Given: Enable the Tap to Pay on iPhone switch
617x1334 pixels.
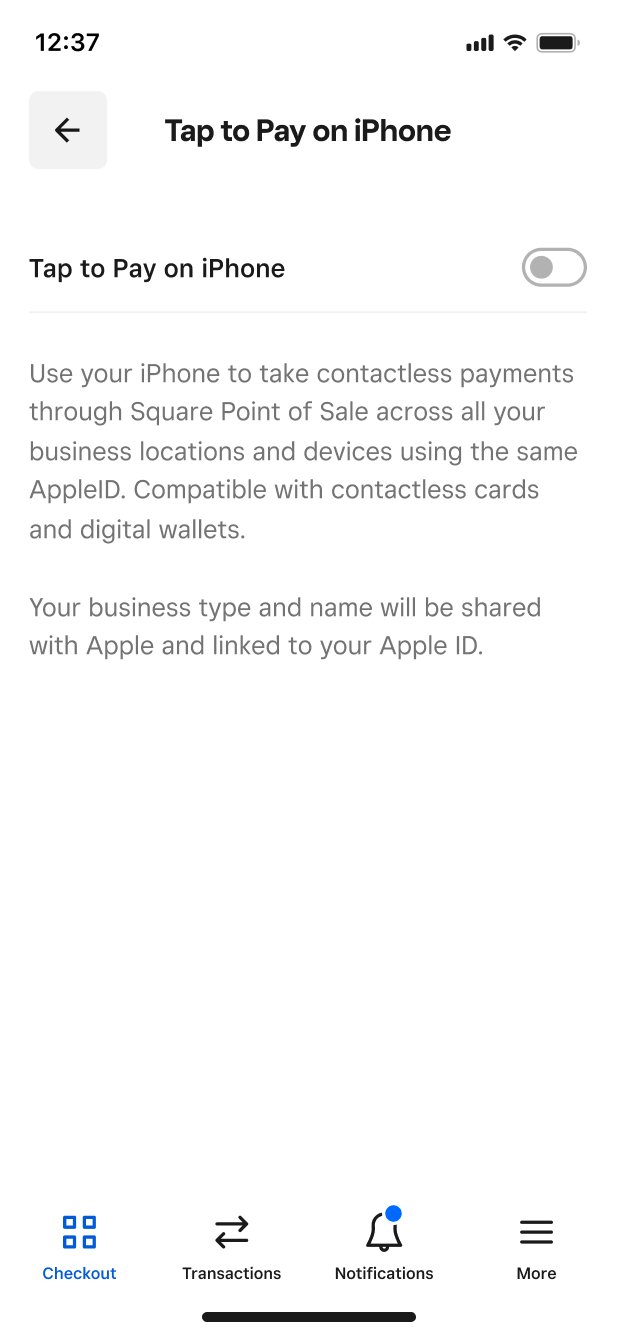Looking at the screenshot, I should (553, 268).
